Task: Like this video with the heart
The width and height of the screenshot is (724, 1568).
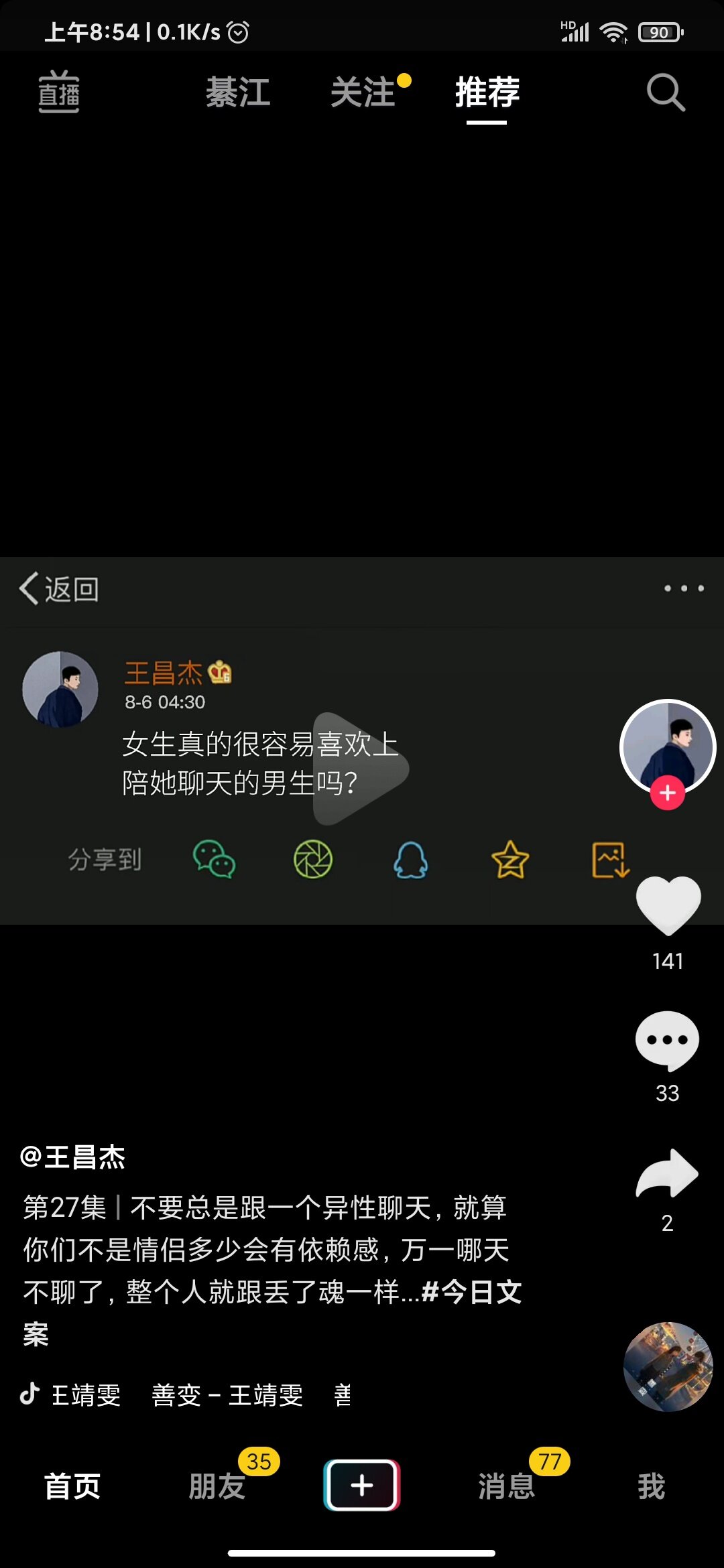Action: pos(668,905)
